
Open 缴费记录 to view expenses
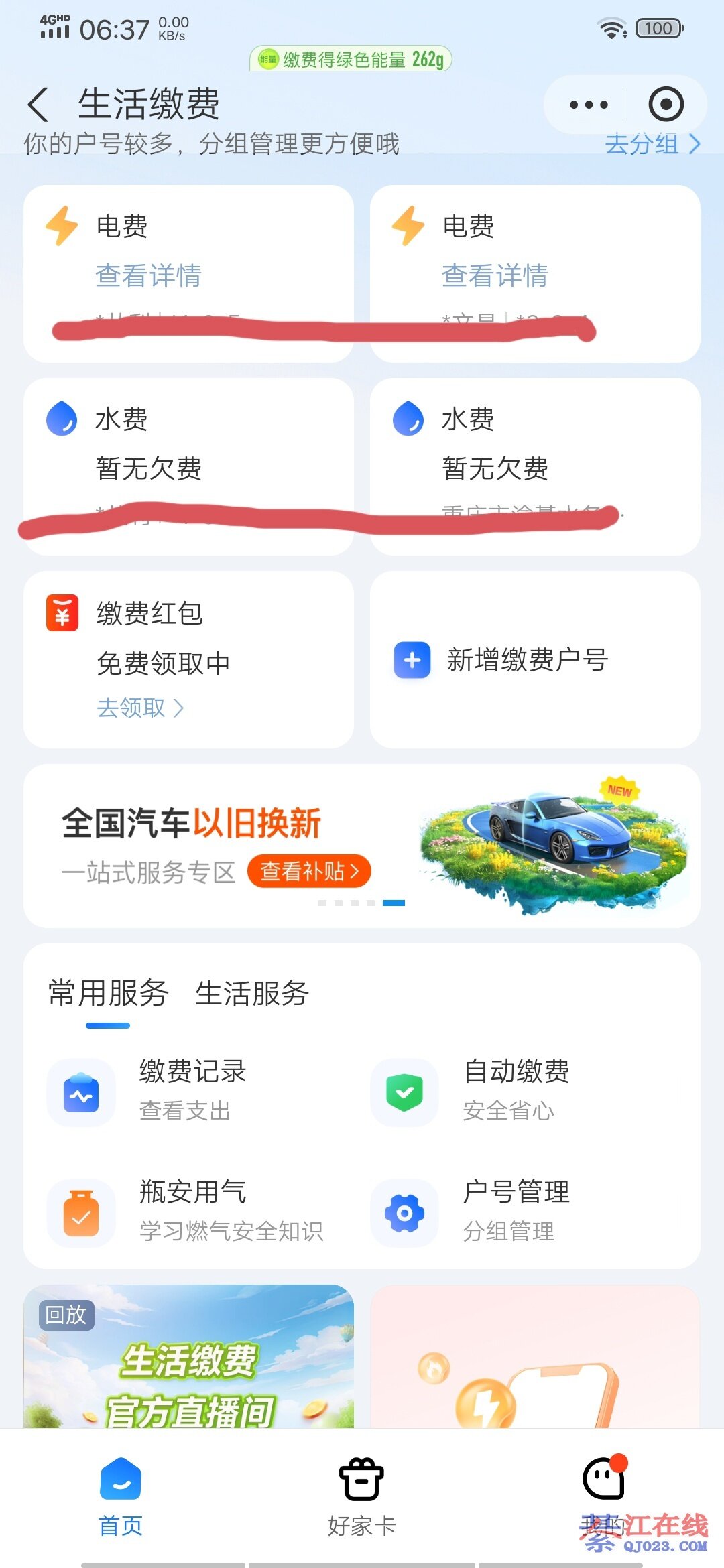(193, 1090)
